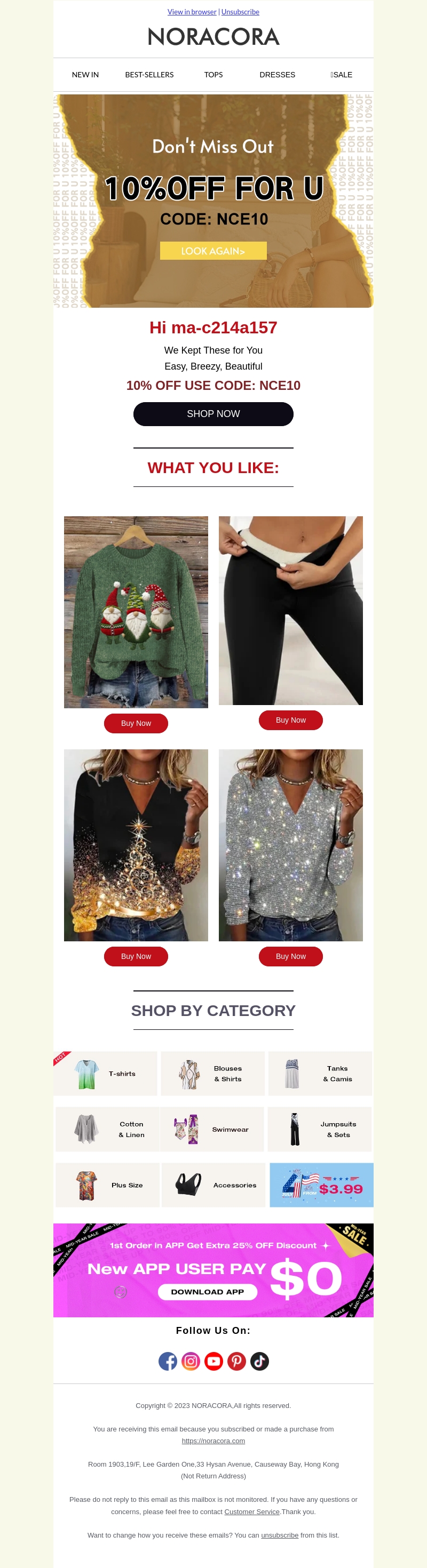Browse the DRESSES category
427x1568 pixels.
pos(277,75)
